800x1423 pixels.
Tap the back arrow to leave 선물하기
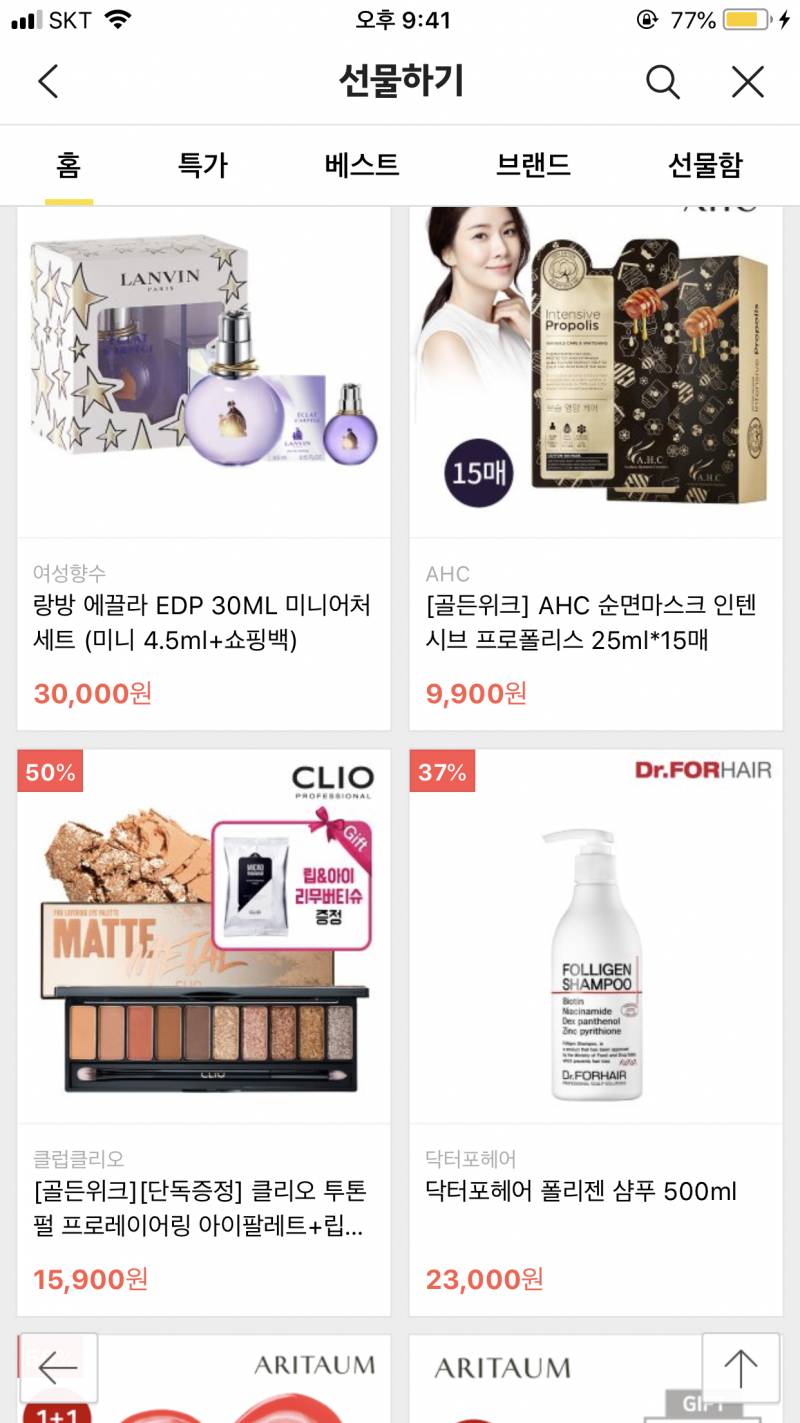49,82
